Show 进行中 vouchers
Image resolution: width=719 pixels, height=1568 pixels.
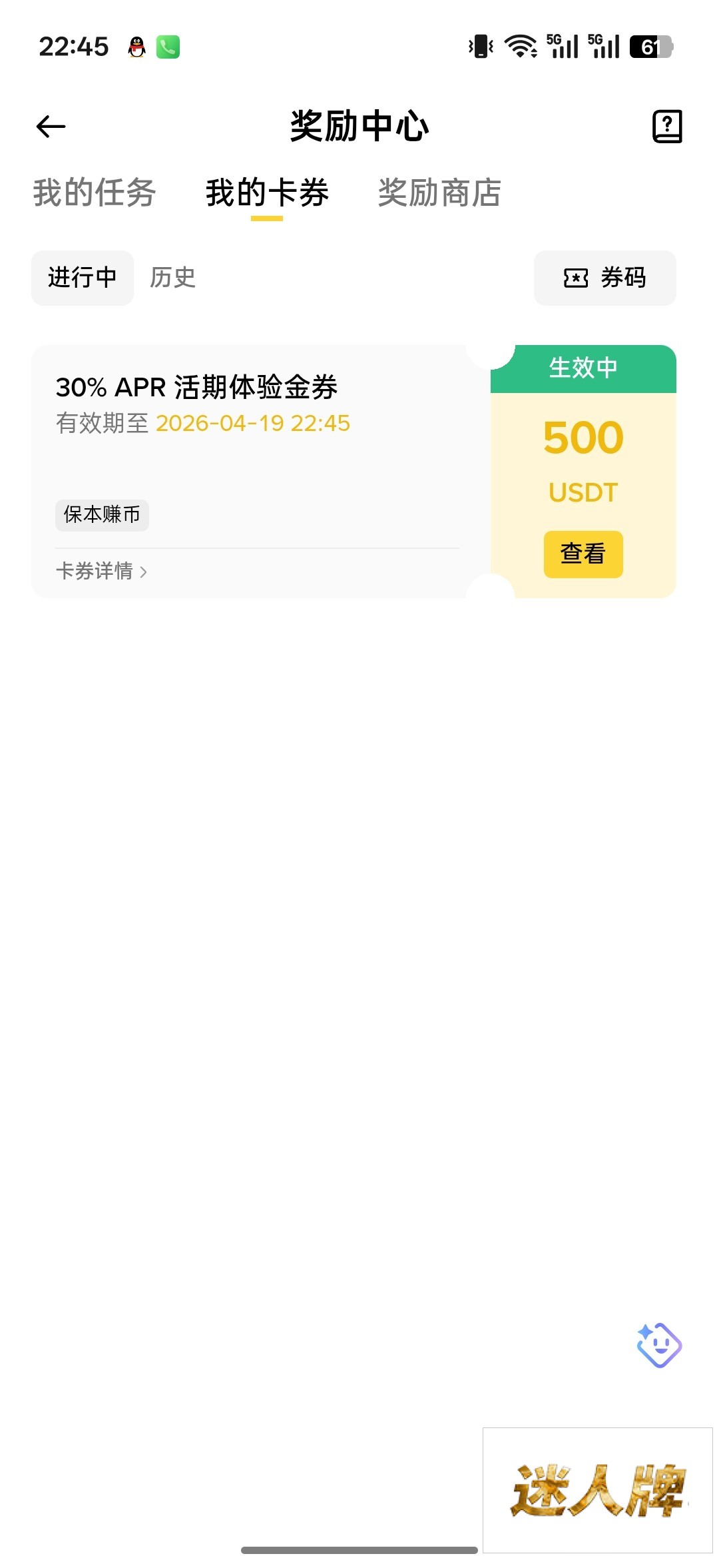83,278
